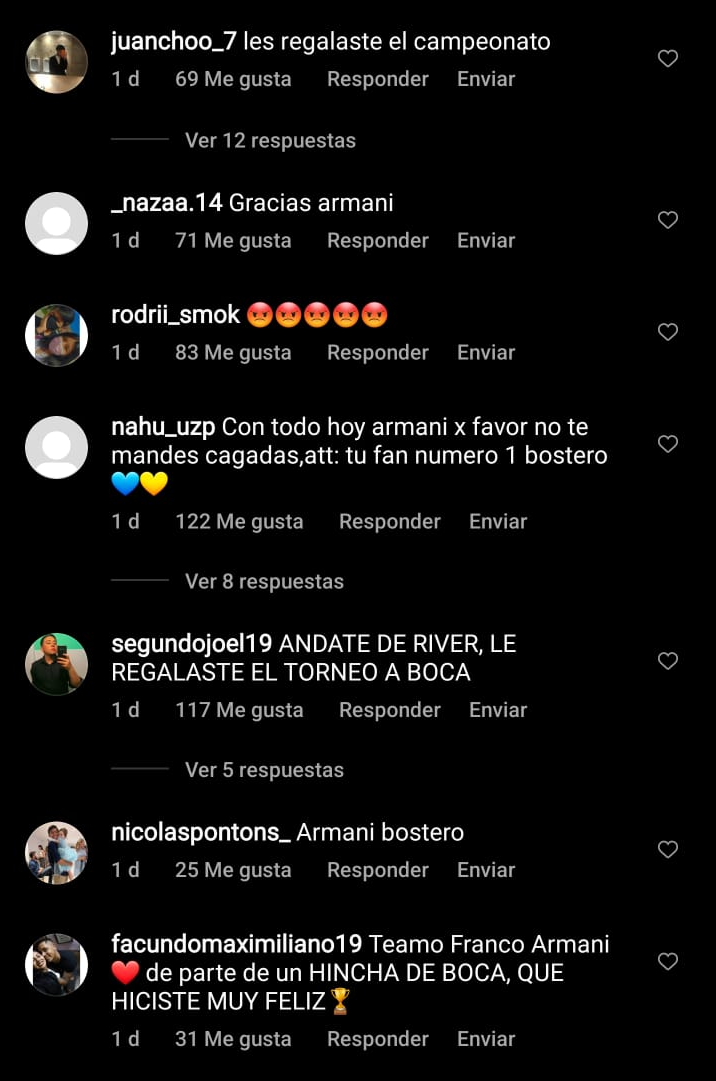
Task: Reply to nicolaspontons_'s comment
Action: click(x=377, y=871)
